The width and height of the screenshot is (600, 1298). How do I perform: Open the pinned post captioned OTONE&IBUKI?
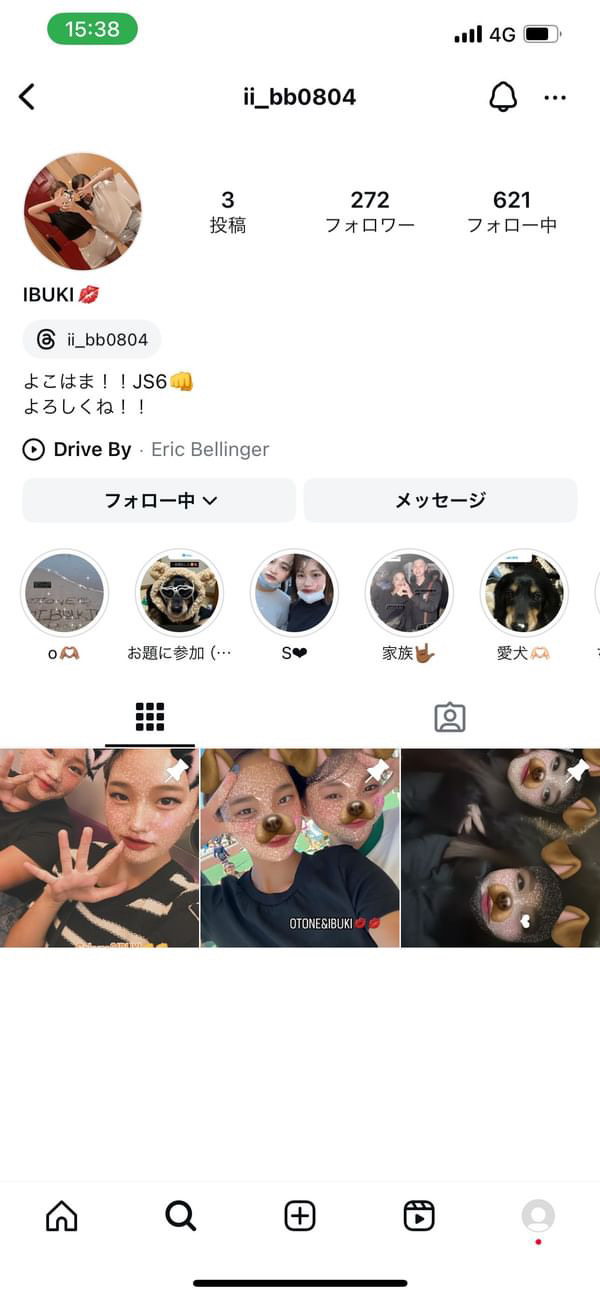pos(300,848)
